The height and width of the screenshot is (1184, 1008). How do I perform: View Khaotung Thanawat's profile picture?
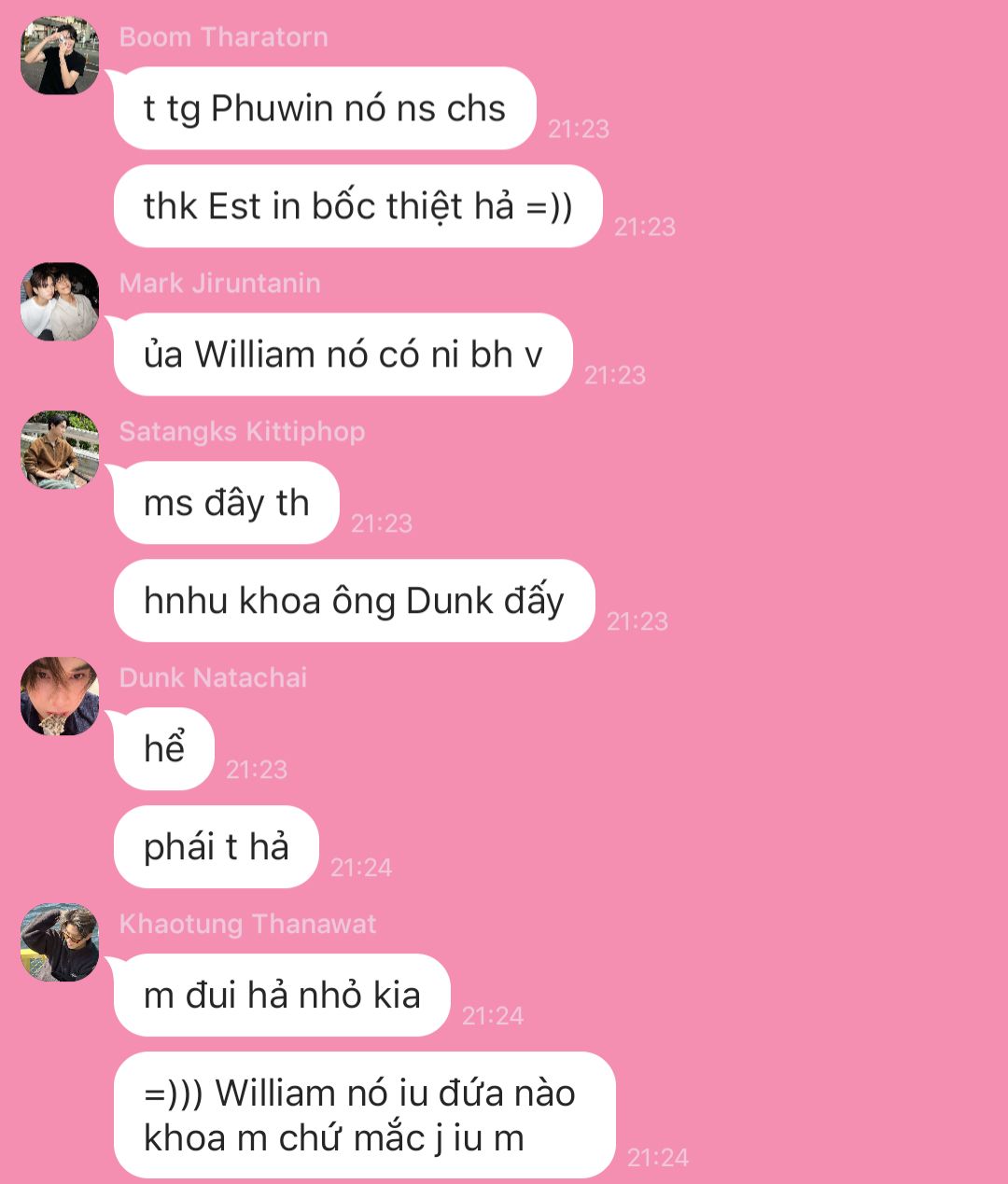[x=60, y=942]
